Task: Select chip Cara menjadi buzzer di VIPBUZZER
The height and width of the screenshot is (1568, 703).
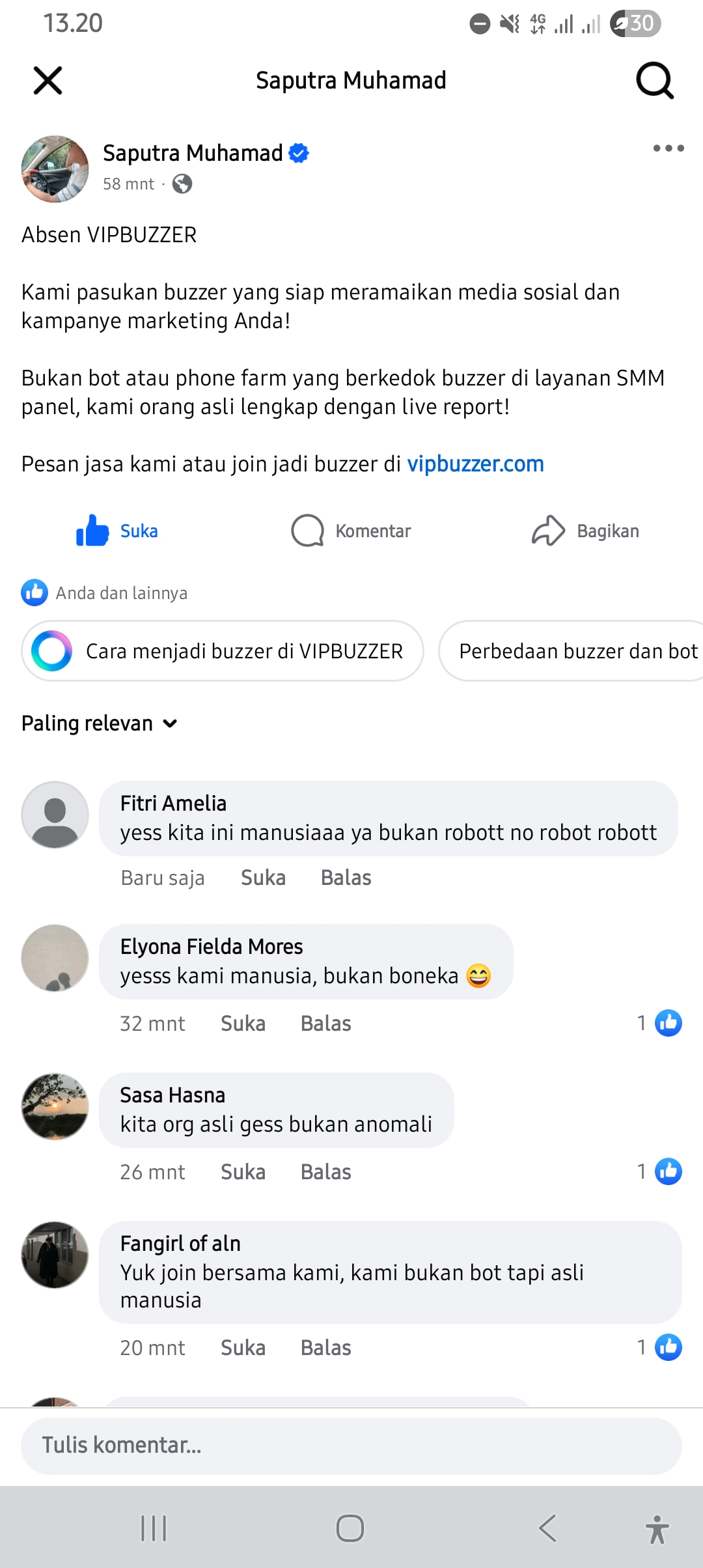Action: click(x=223, y=651)
